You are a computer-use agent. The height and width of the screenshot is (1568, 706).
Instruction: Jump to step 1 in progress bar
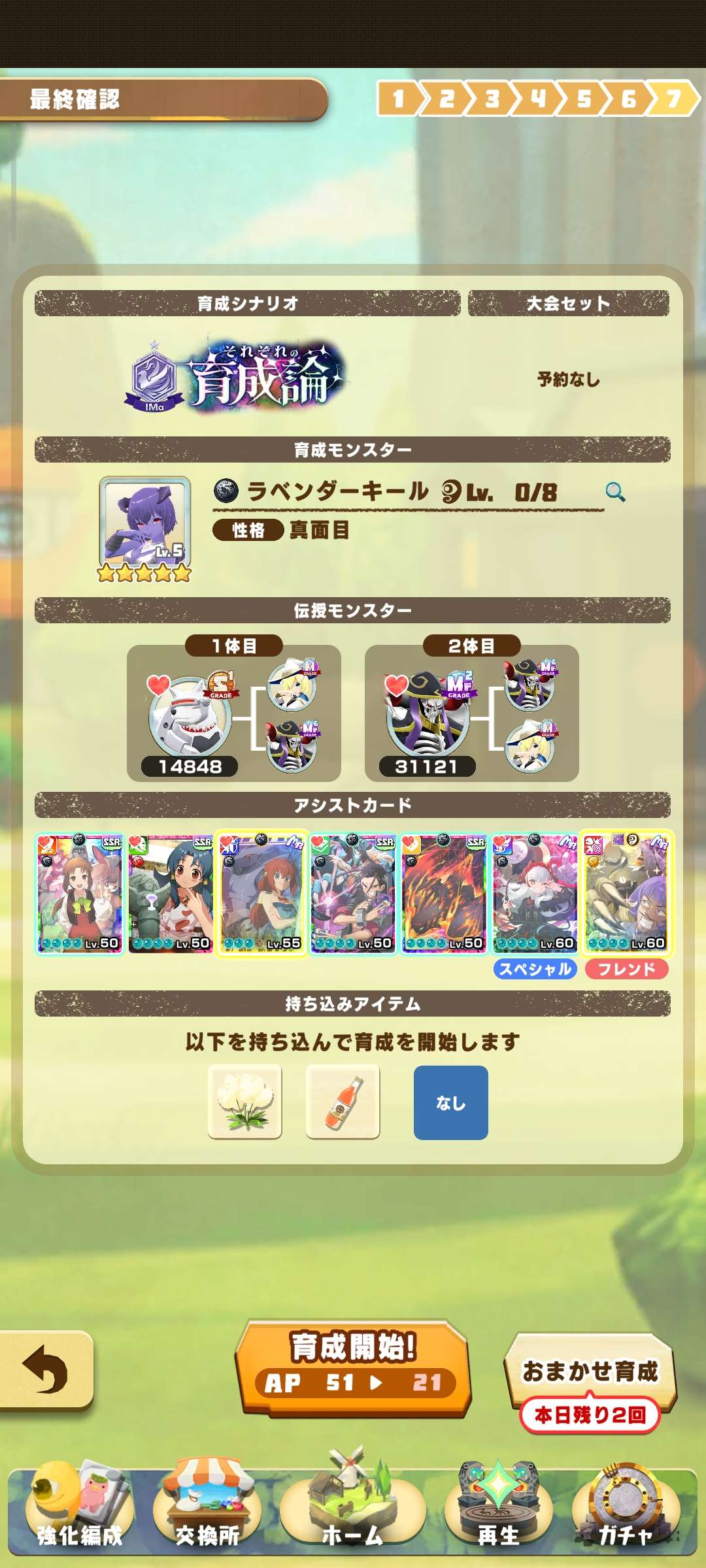click(x=397, y=99)
